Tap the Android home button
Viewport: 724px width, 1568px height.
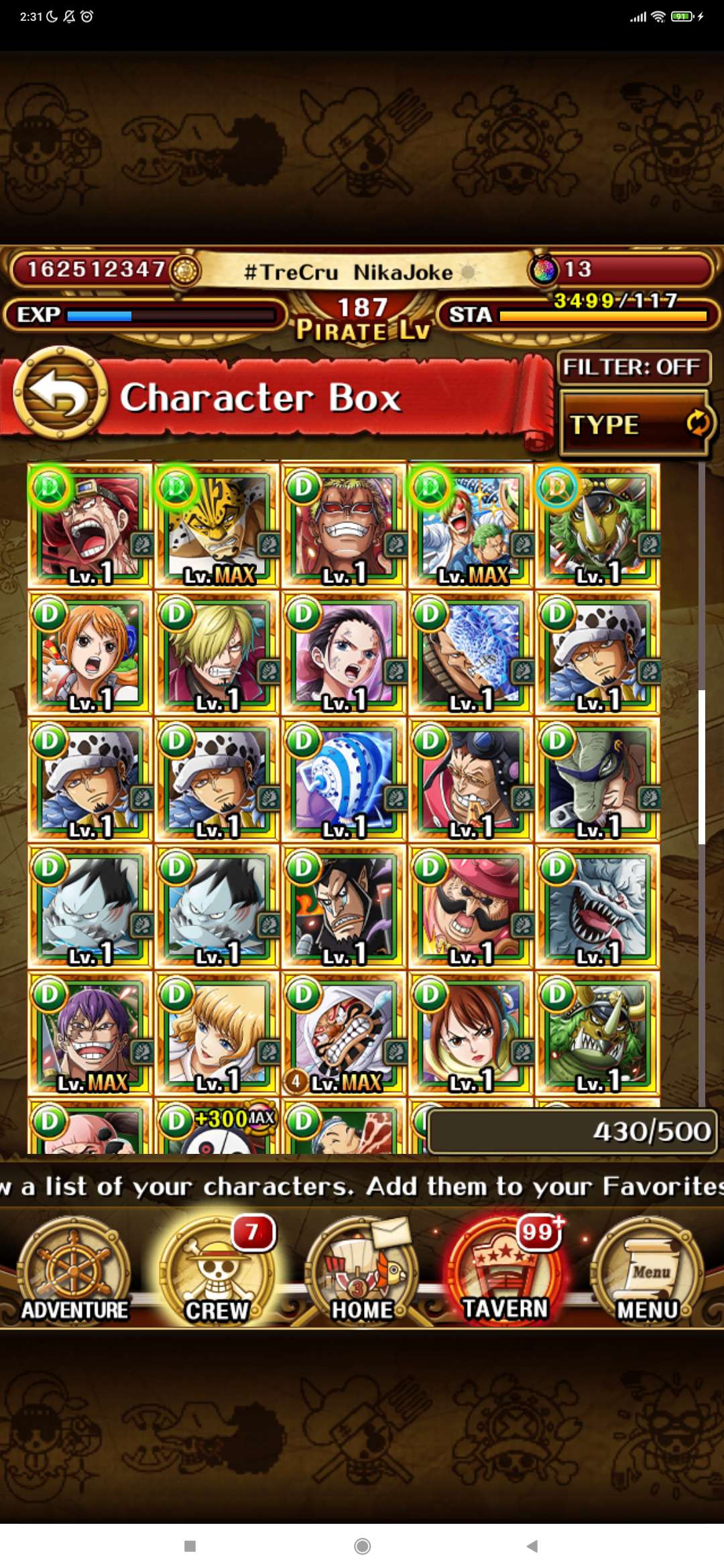pyautogui.click(x=362, y=1546)
